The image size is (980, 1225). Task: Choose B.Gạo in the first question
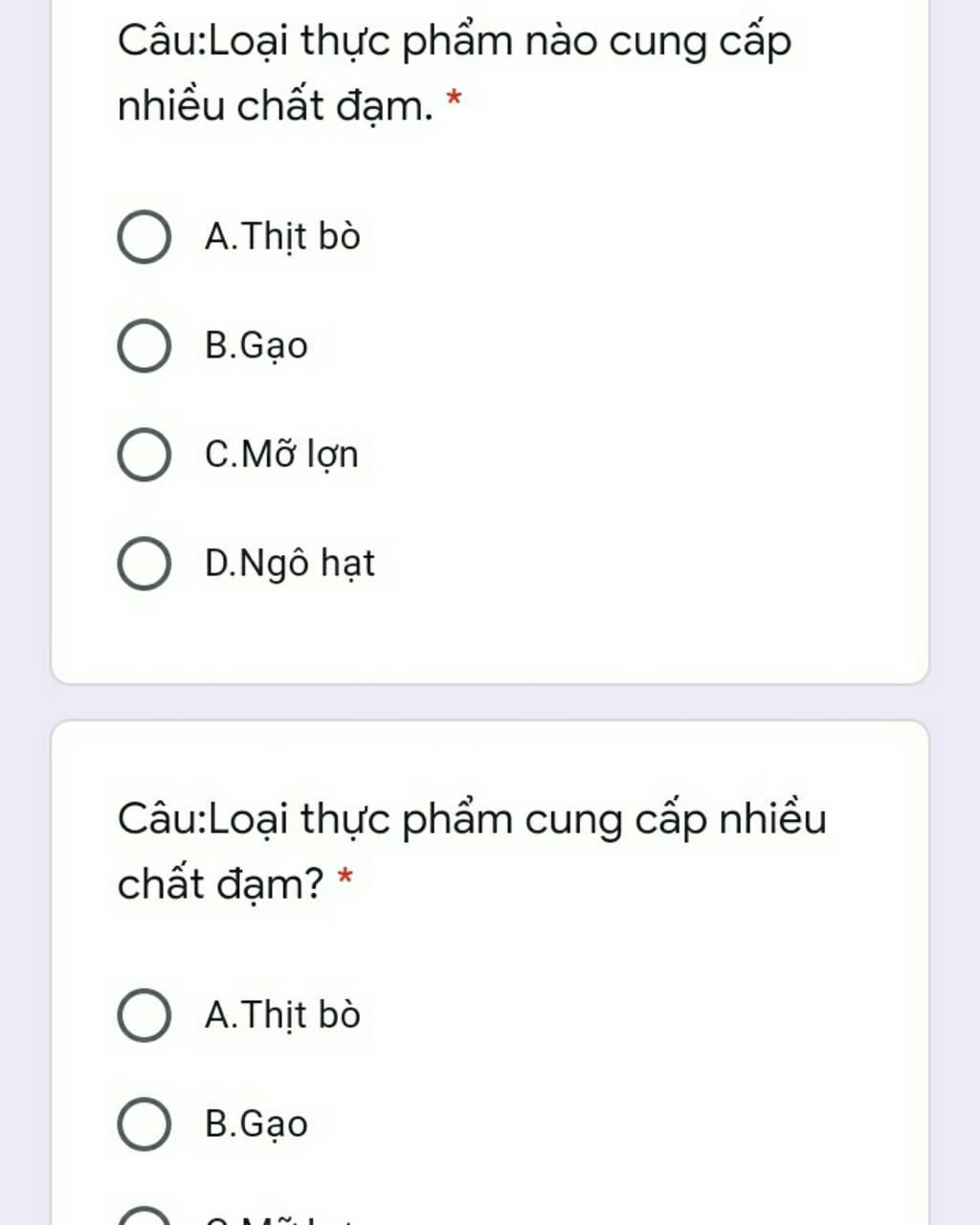pyautogui.click(x=145, y=345)
